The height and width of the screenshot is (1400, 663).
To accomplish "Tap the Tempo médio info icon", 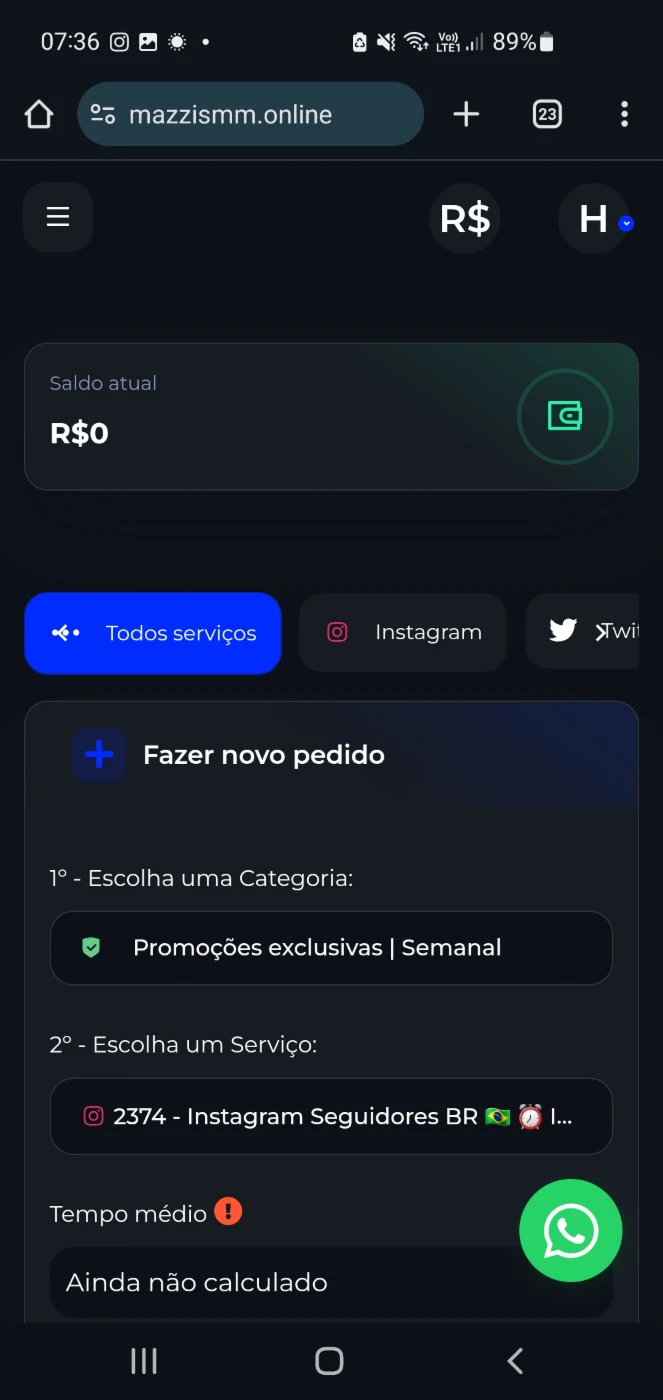I will click(x=229, y=1212).
